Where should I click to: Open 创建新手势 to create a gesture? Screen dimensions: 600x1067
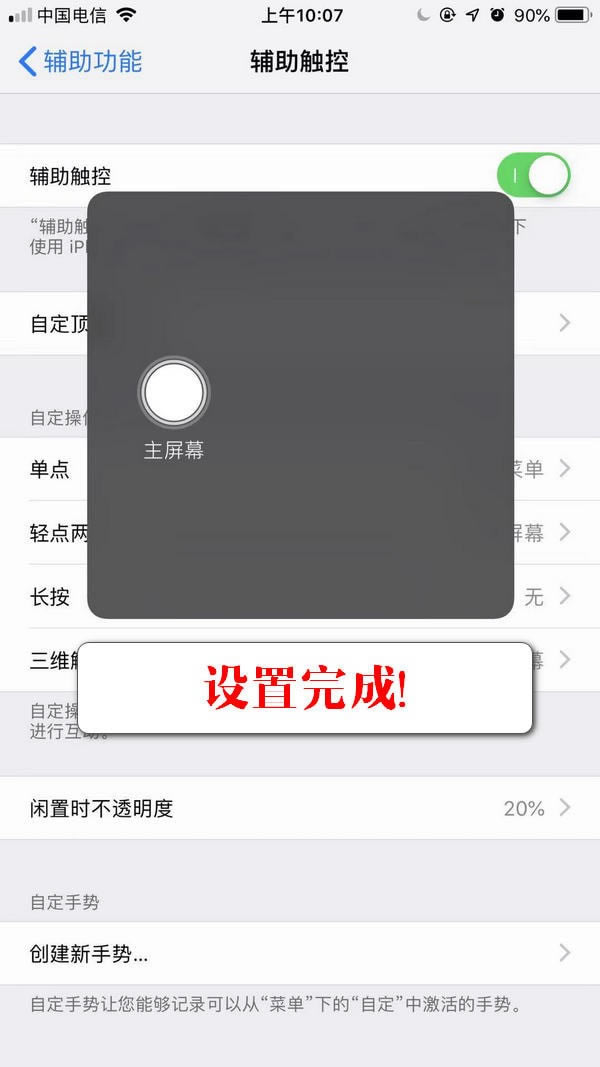[x=300, y=953]
